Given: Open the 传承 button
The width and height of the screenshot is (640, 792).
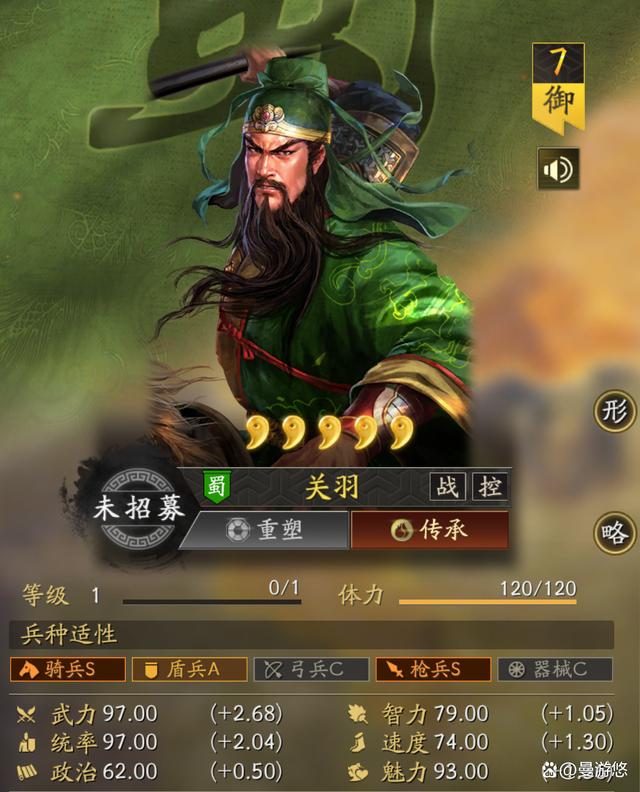Looking at the screenshot, I should [x=429, y=530].
